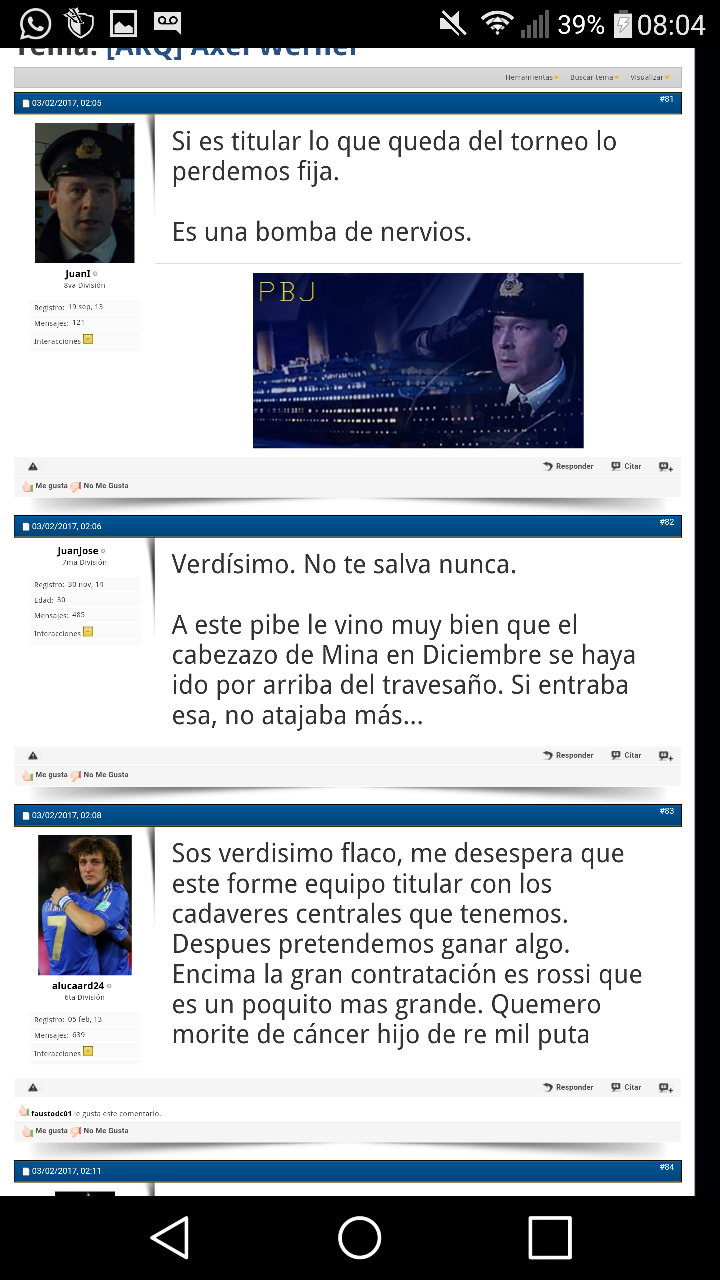Open the Buscar tema dropdown
This screenshot has height=1280, width=720.
595,77
